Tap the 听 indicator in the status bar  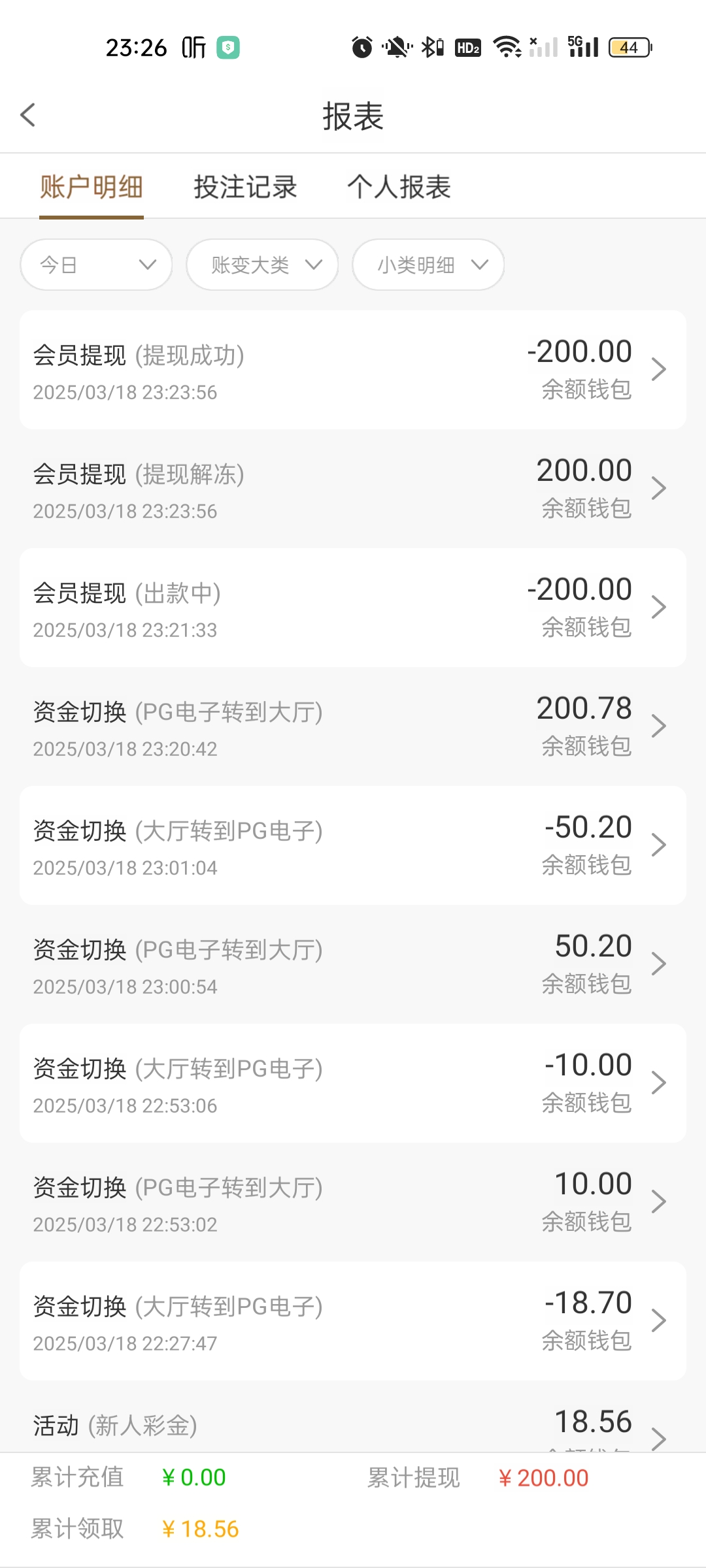[193, 47]
